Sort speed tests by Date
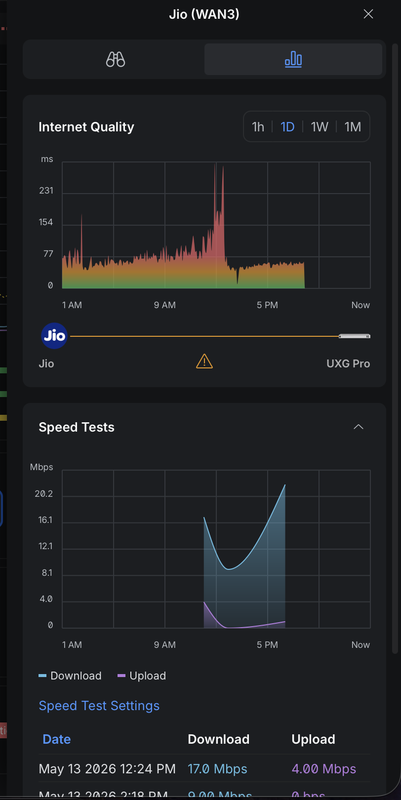Viewport: 401px width, 800px height. 57,739
